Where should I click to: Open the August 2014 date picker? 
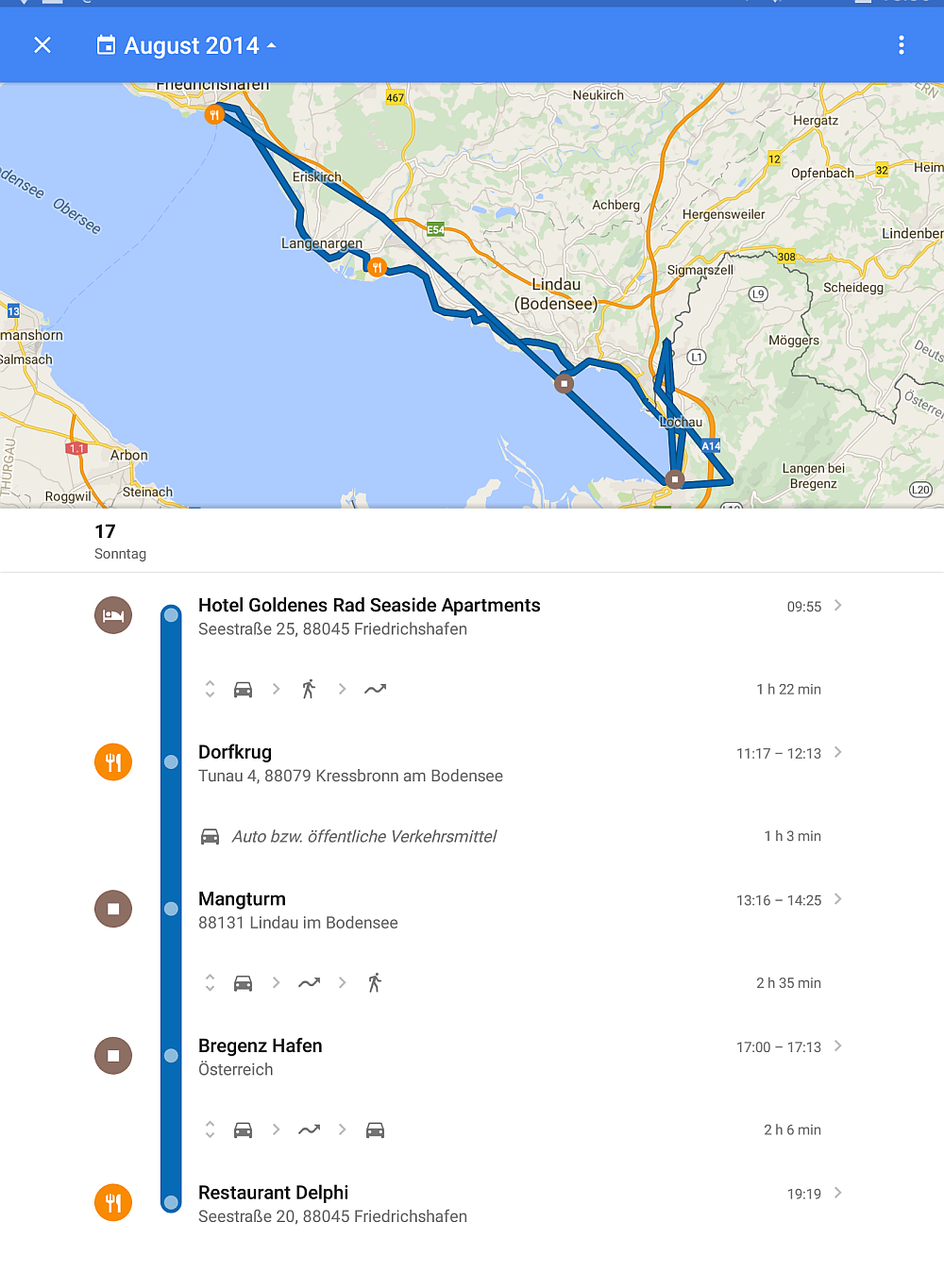pos(187,45)
